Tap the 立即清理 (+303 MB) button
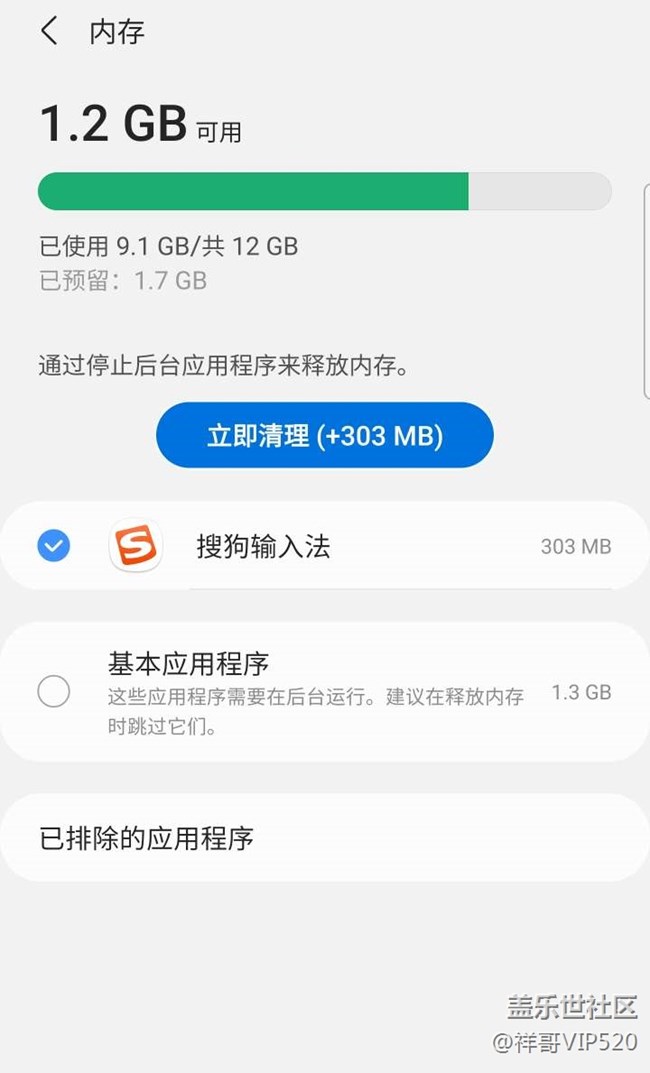Viewport: 650px width, 1073px height. click(324, 436)
